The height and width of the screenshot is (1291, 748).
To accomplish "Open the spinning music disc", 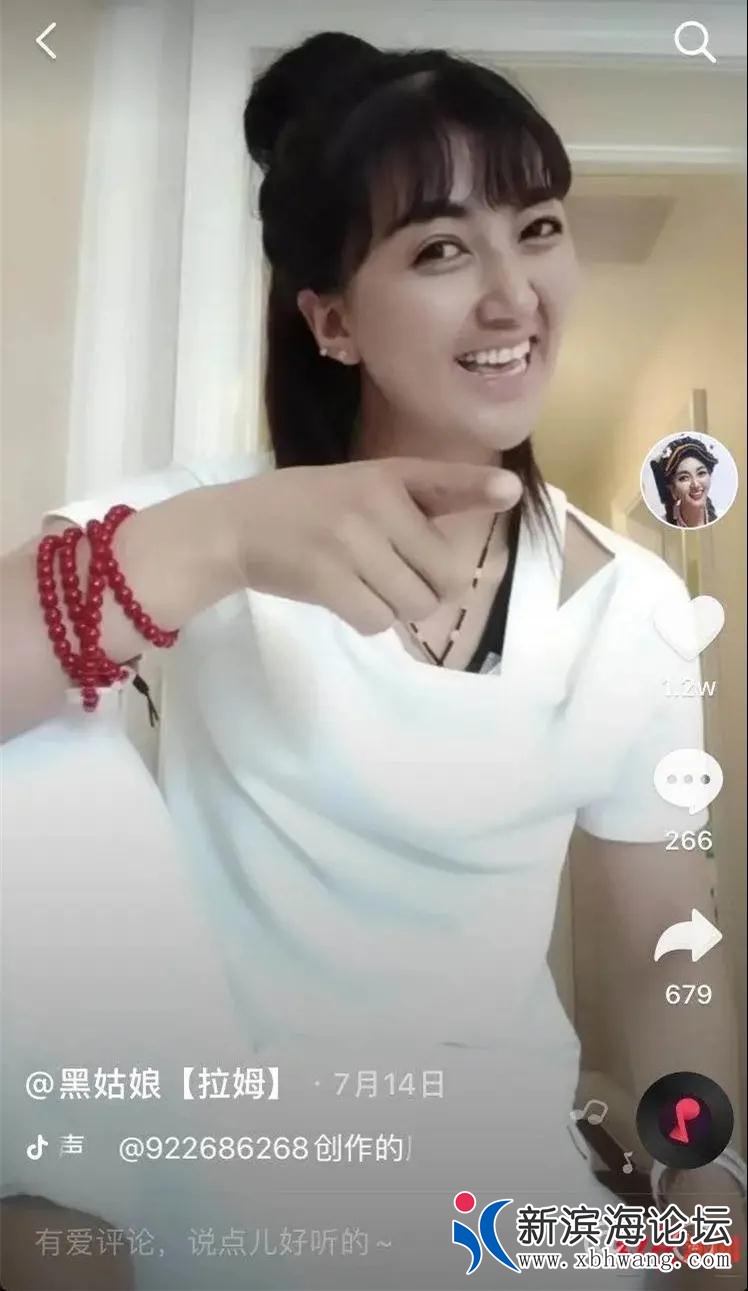I will click(x=684, y=1120).
